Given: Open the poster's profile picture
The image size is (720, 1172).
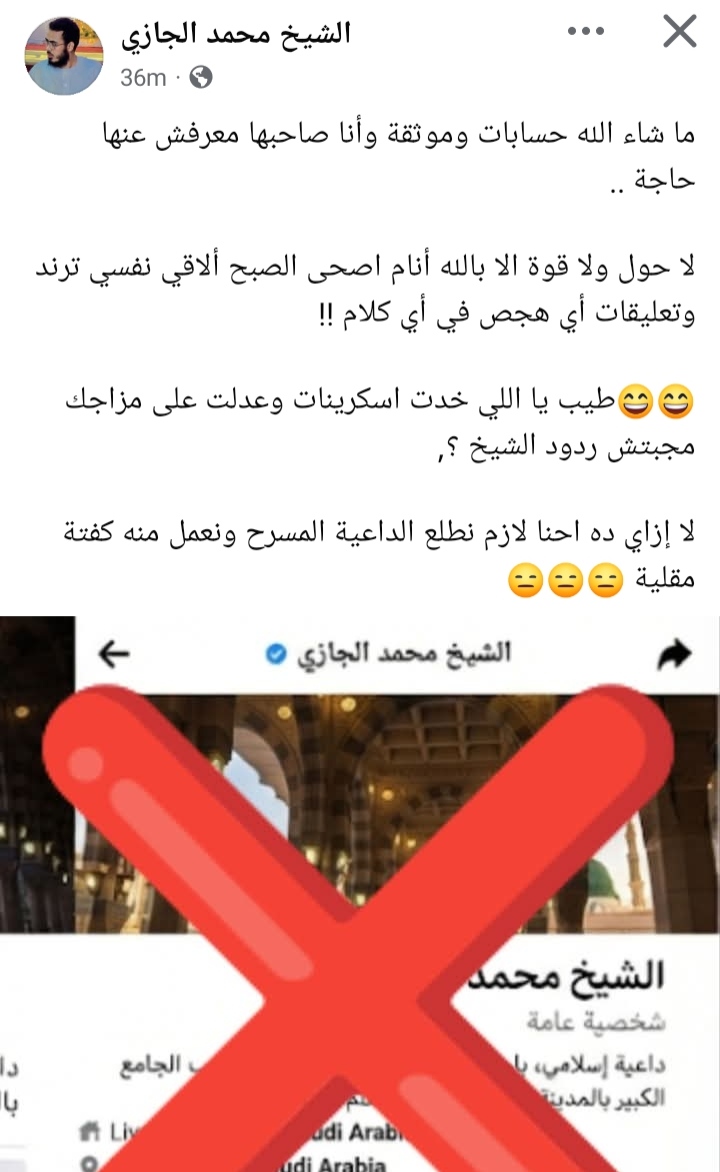Looking at the screenshot, I should [64, 56].
